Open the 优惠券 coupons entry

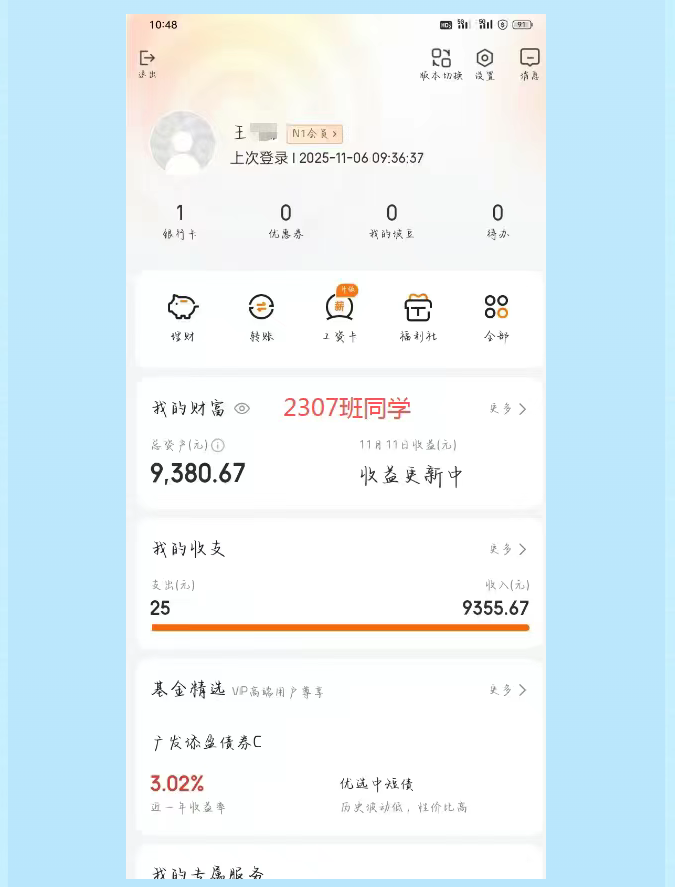[286, 221]
